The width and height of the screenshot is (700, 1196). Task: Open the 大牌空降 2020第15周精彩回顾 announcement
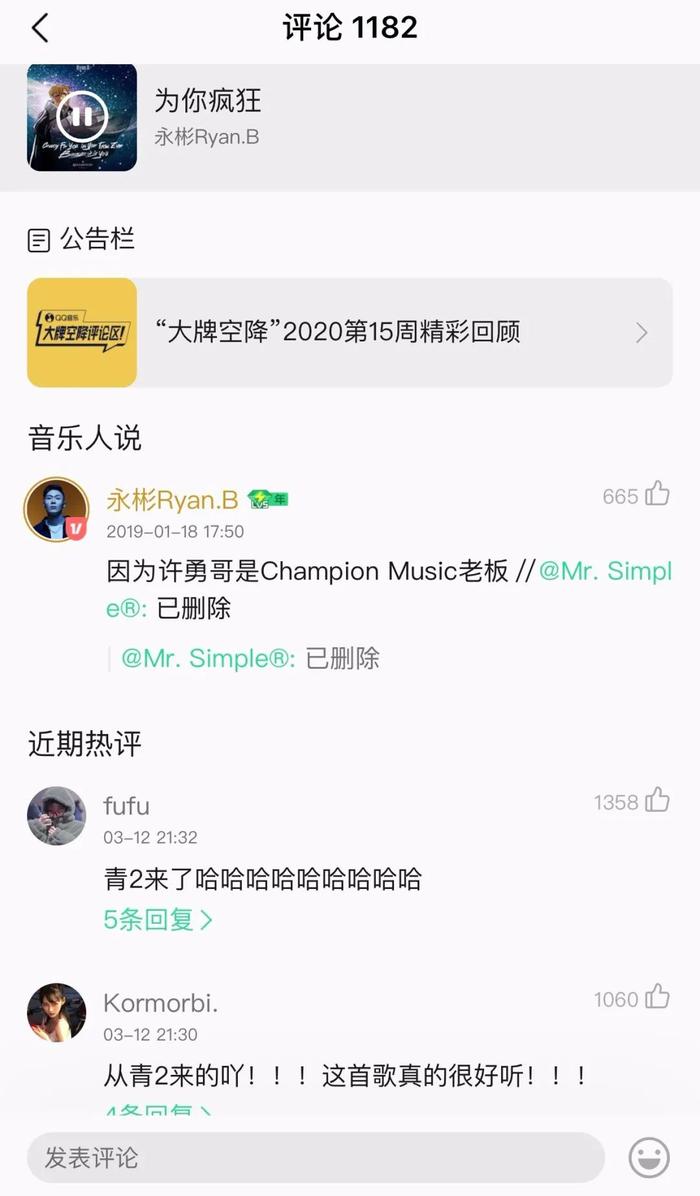(x=349, y=333)
